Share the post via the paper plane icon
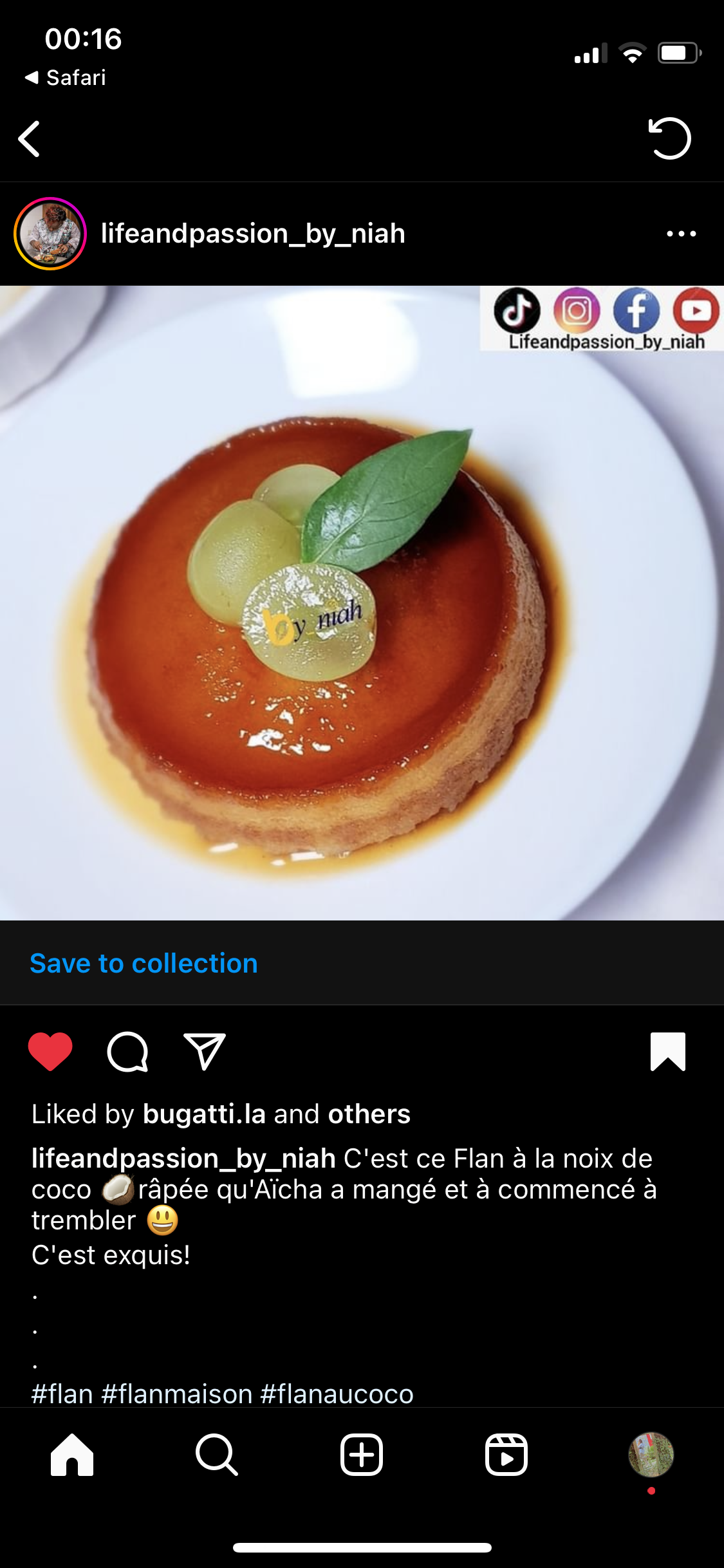The width and height of the screenshot is (724, 1568). coord(204,1052)
